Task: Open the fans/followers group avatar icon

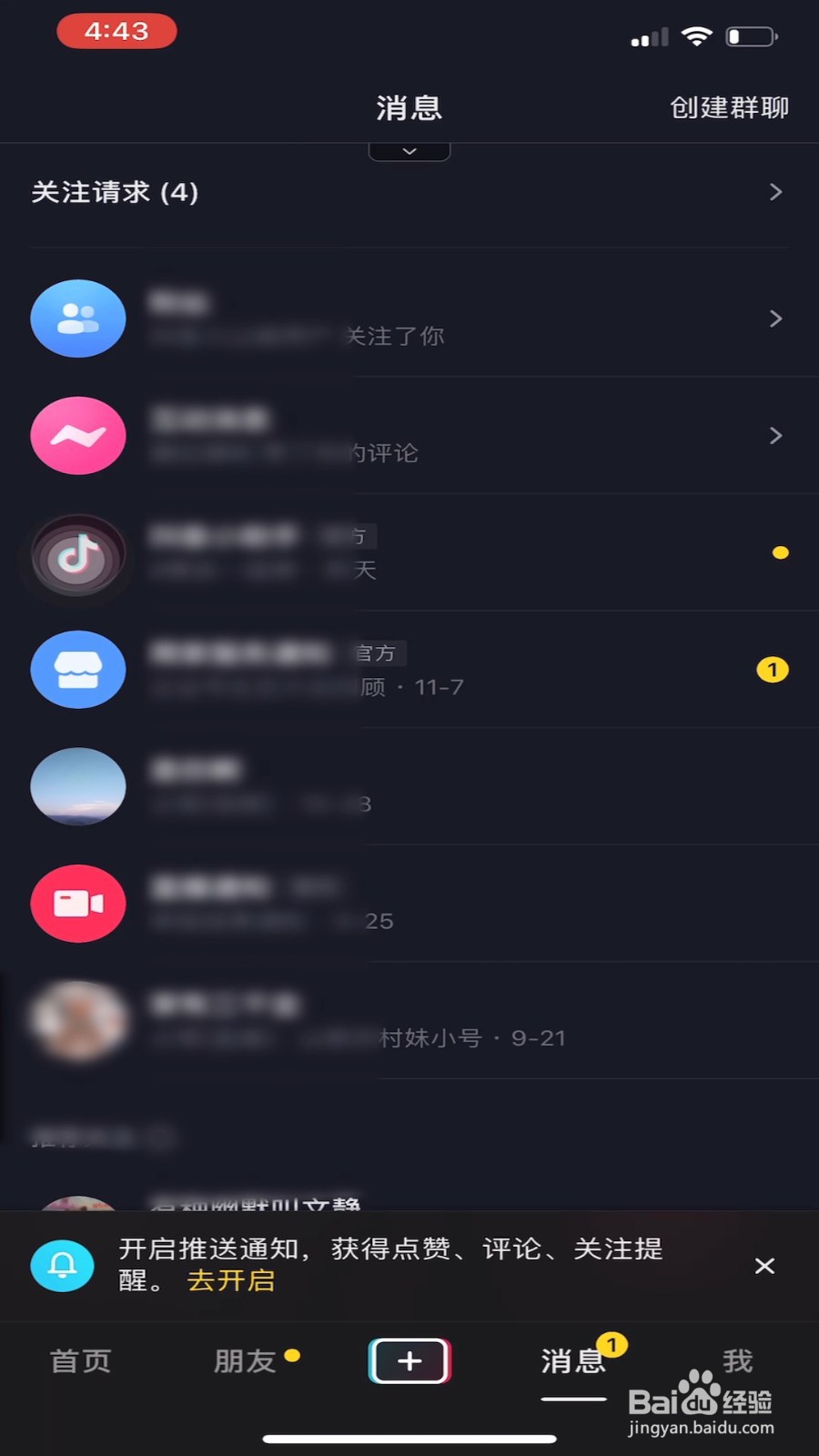Action: pos(78,318)
